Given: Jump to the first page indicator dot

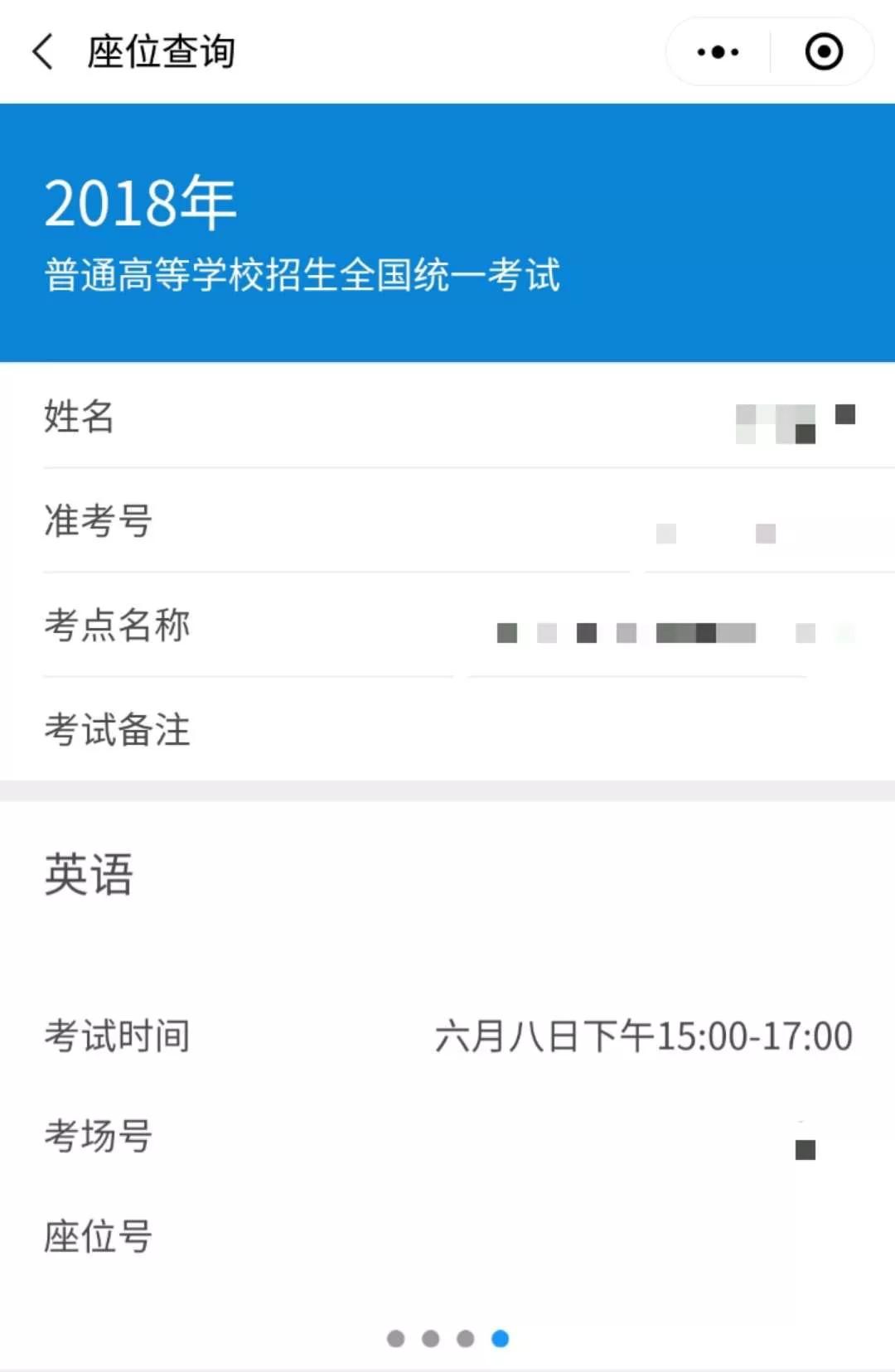Looking at the screenshot, I should coord(396,1338).
